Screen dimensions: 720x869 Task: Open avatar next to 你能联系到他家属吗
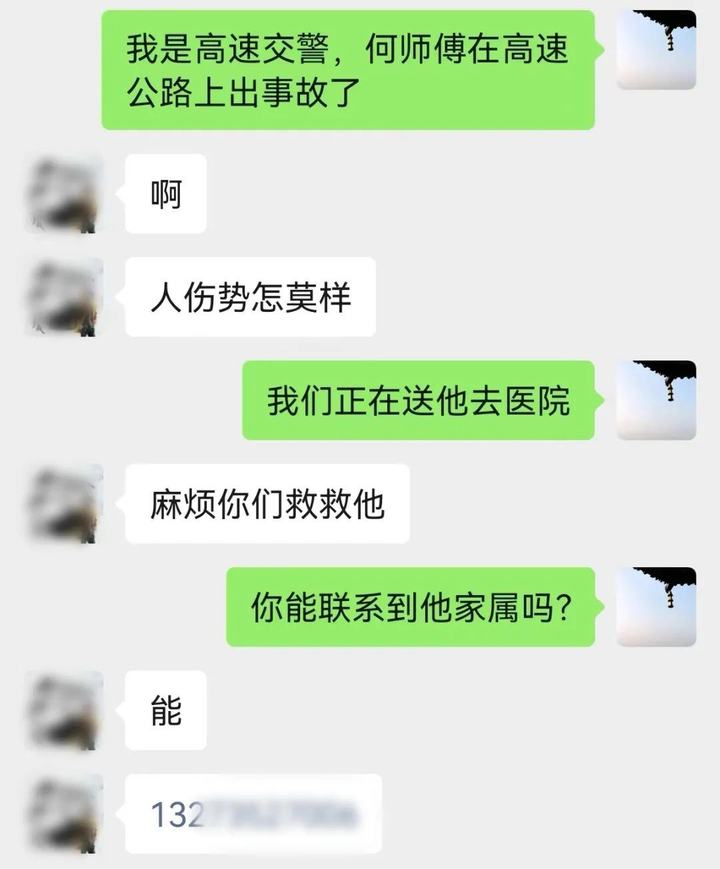point(656,607)
